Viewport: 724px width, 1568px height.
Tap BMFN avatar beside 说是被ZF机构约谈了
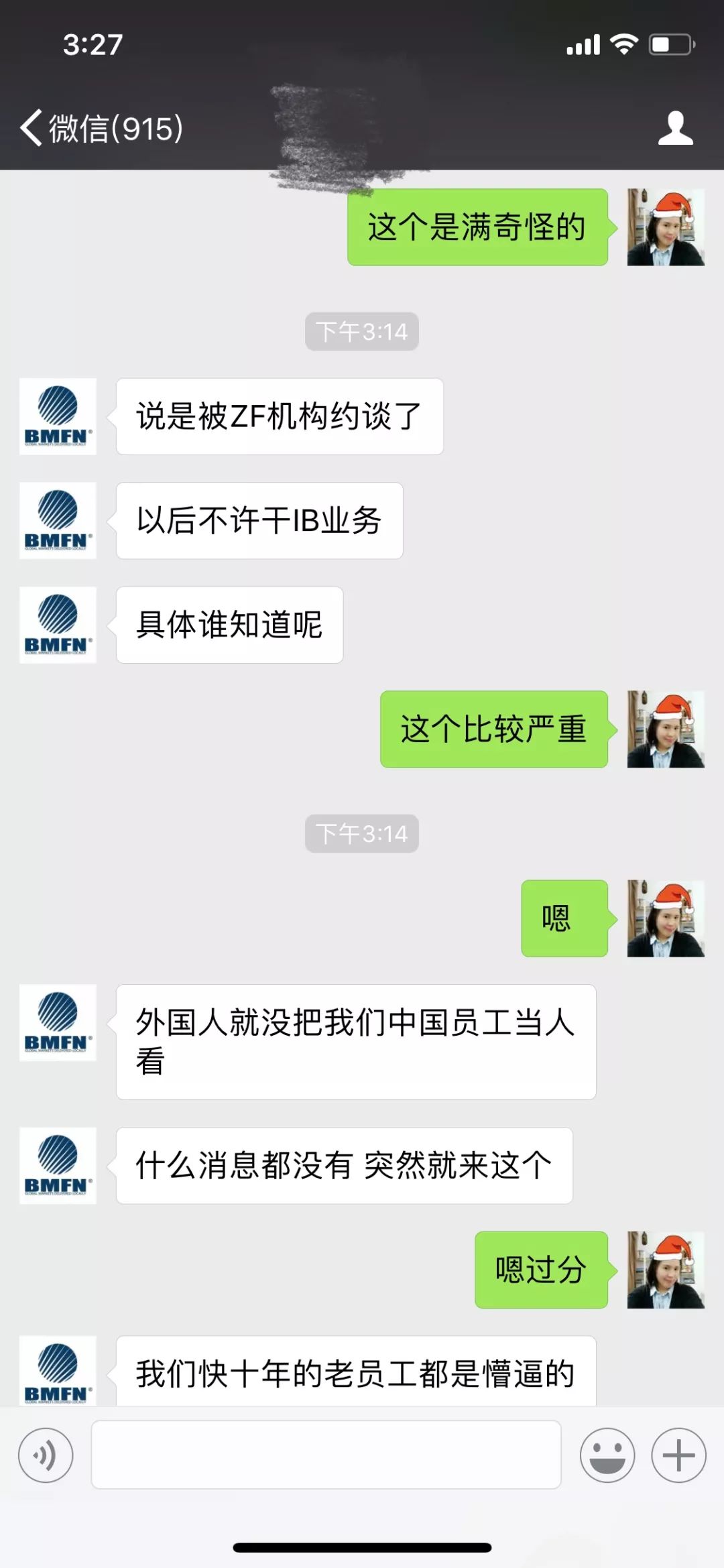coord(58,416)
